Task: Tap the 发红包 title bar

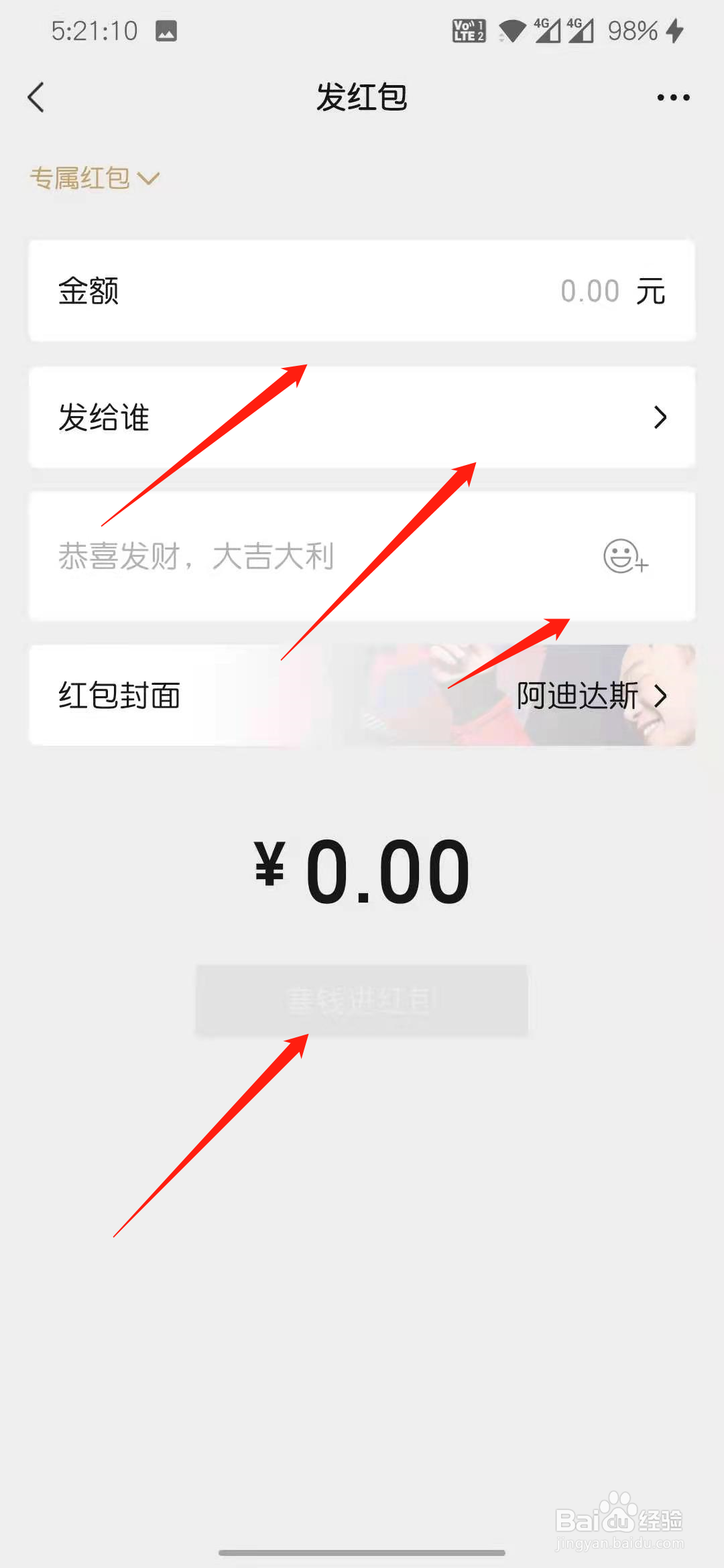Action: point(362,97)
